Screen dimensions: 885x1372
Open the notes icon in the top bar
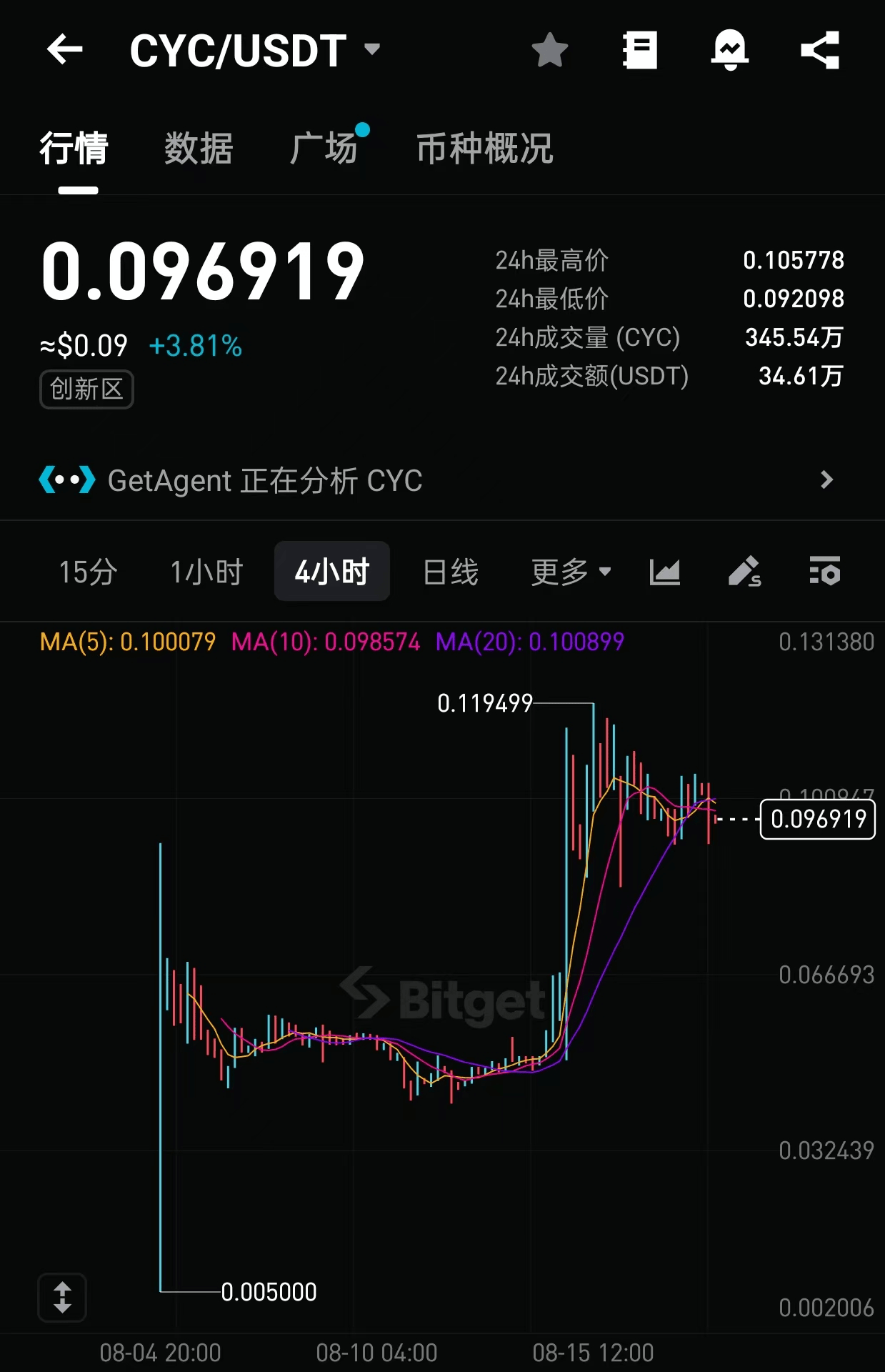639,50
